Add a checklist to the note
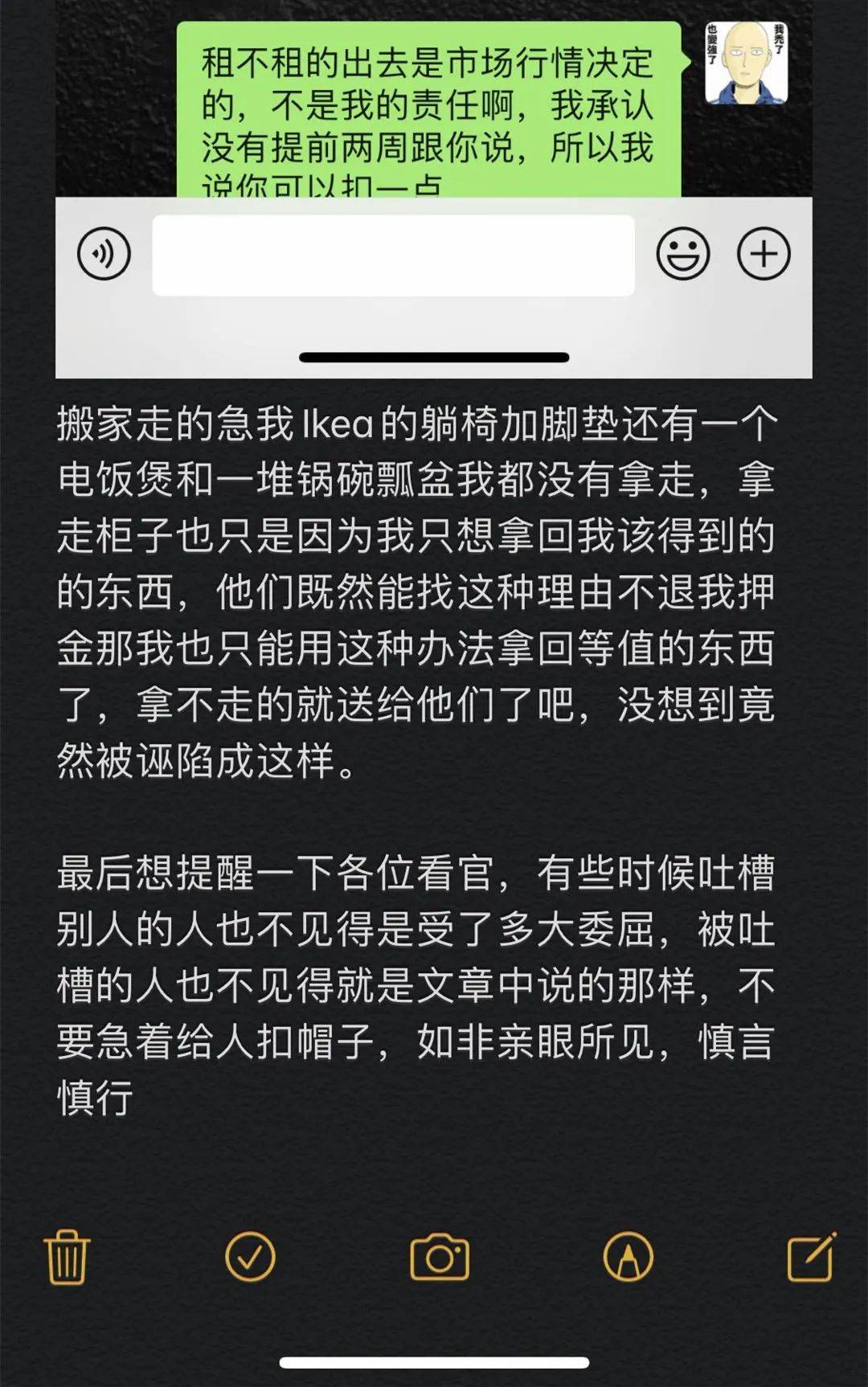 tap(250, 1258)
